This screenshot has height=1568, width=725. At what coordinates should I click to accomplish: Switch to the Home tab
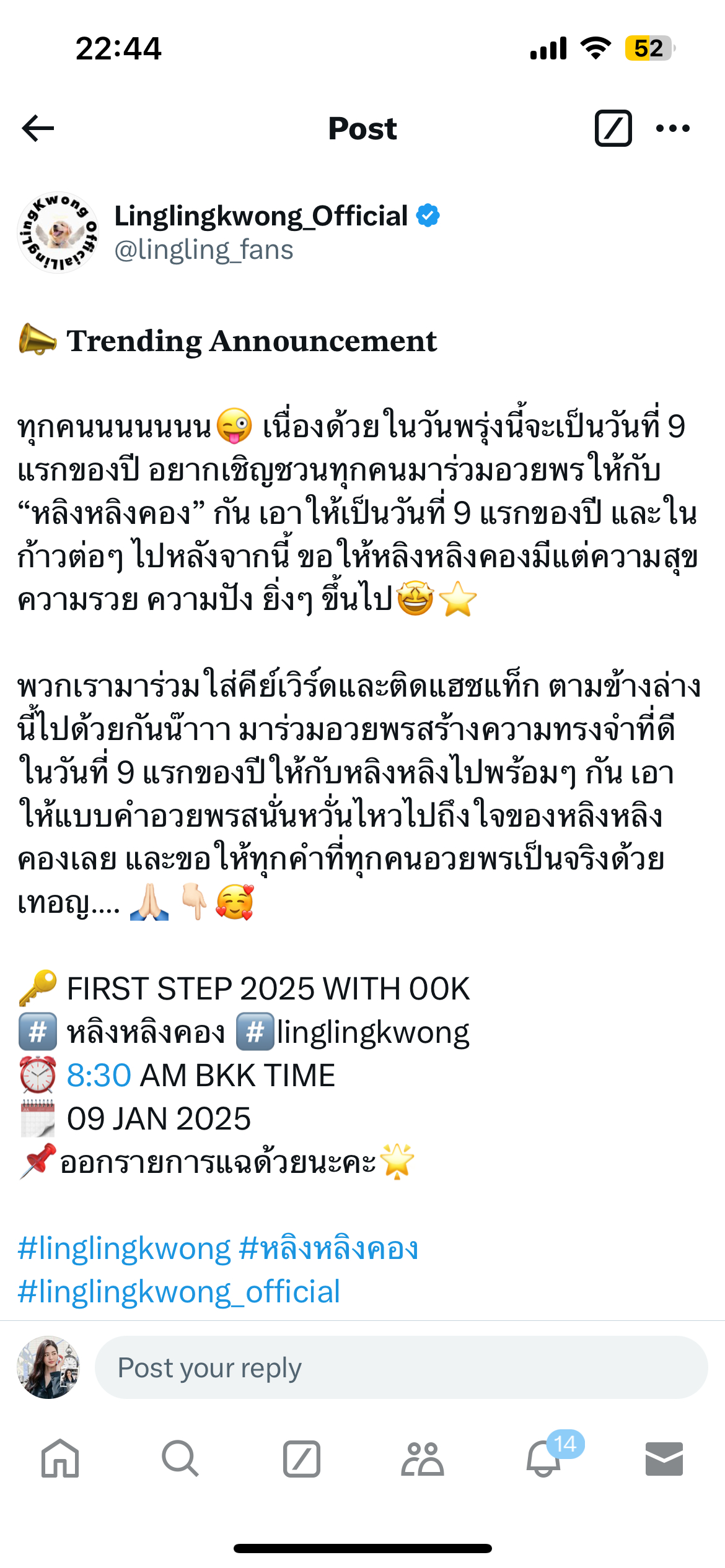(x=60, y=1459)
